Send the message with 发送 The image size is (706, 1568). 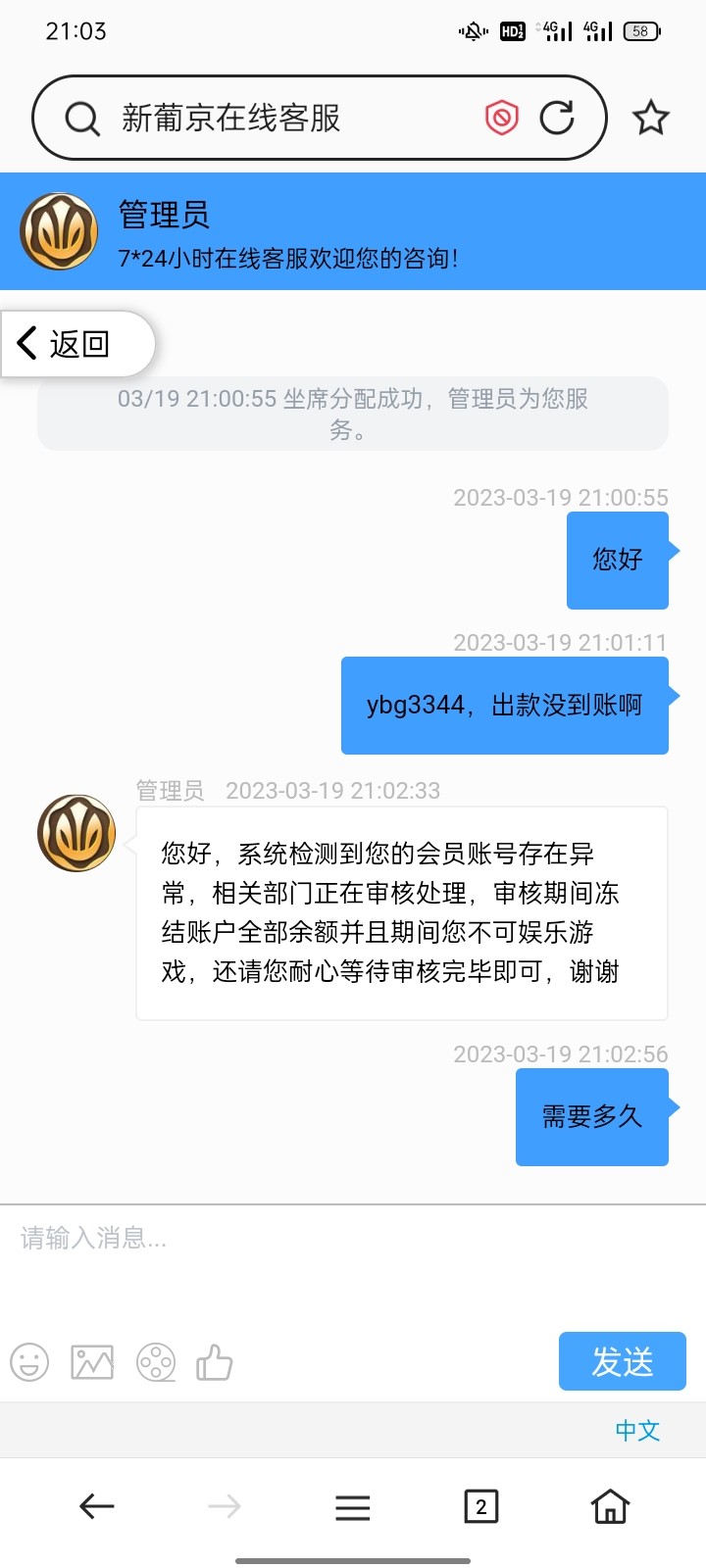(622, 1361)
